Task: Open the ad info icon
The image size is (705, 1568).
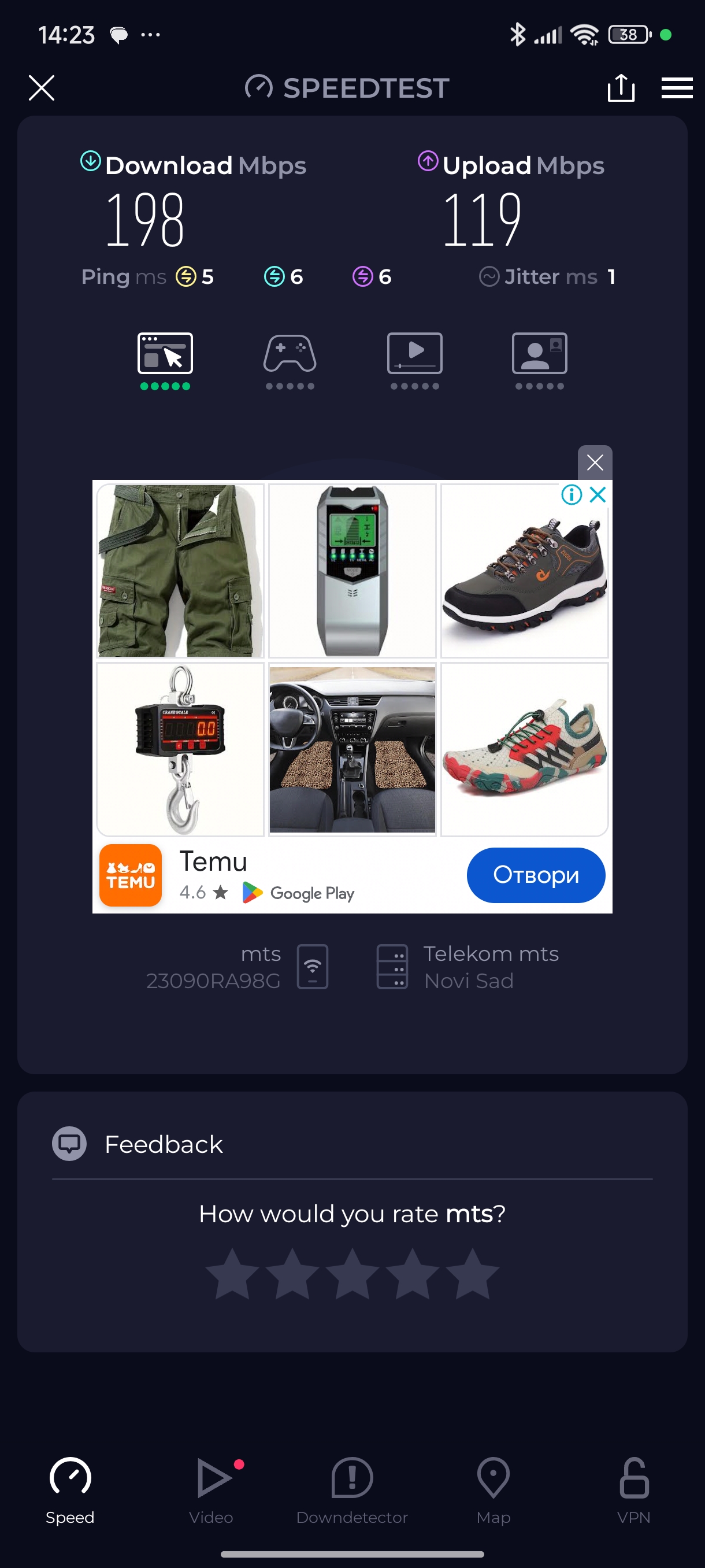Action: 571,494
